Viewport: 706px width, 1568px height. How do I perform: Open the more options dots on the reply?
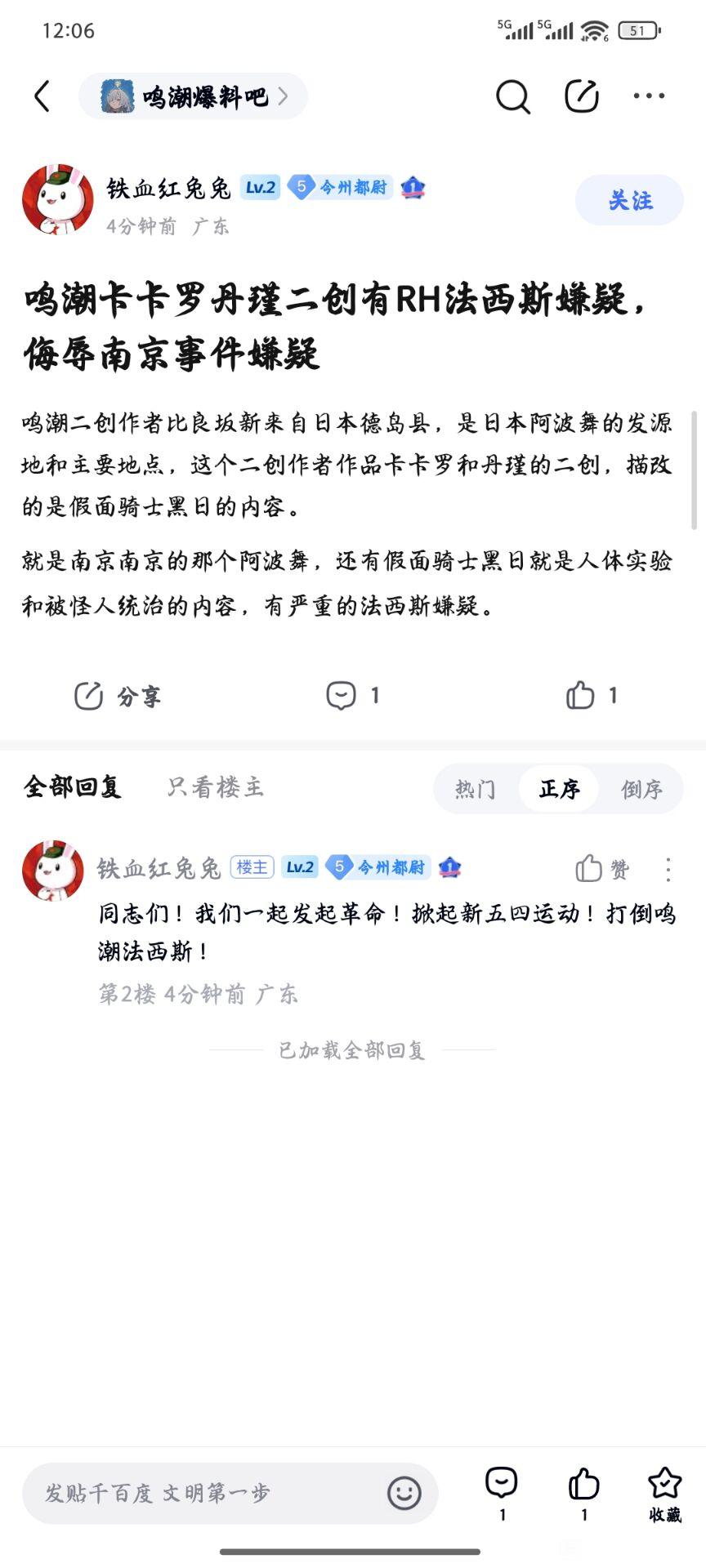click(668, 869)
